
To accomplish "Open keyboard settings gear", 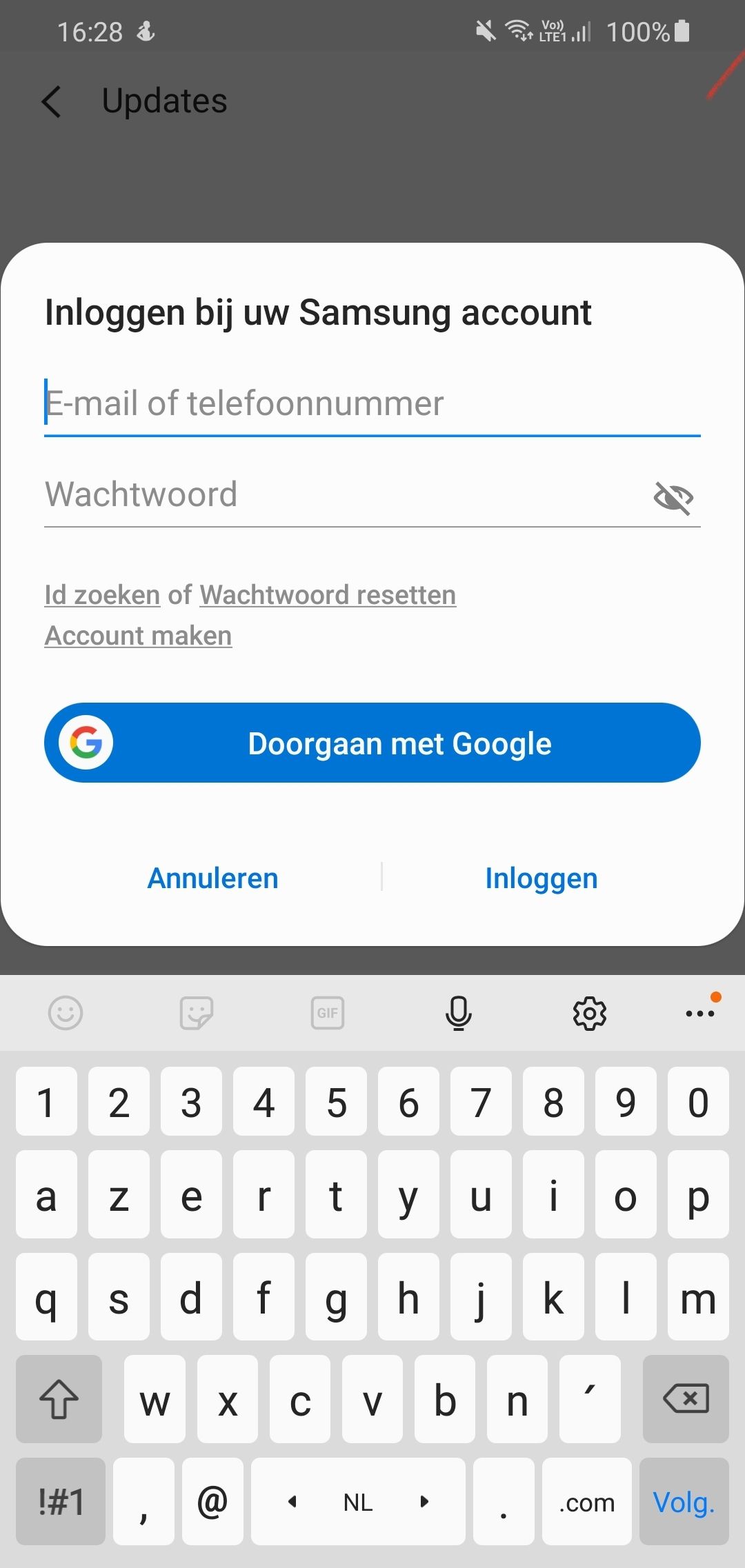I will tap(589, 1014).
